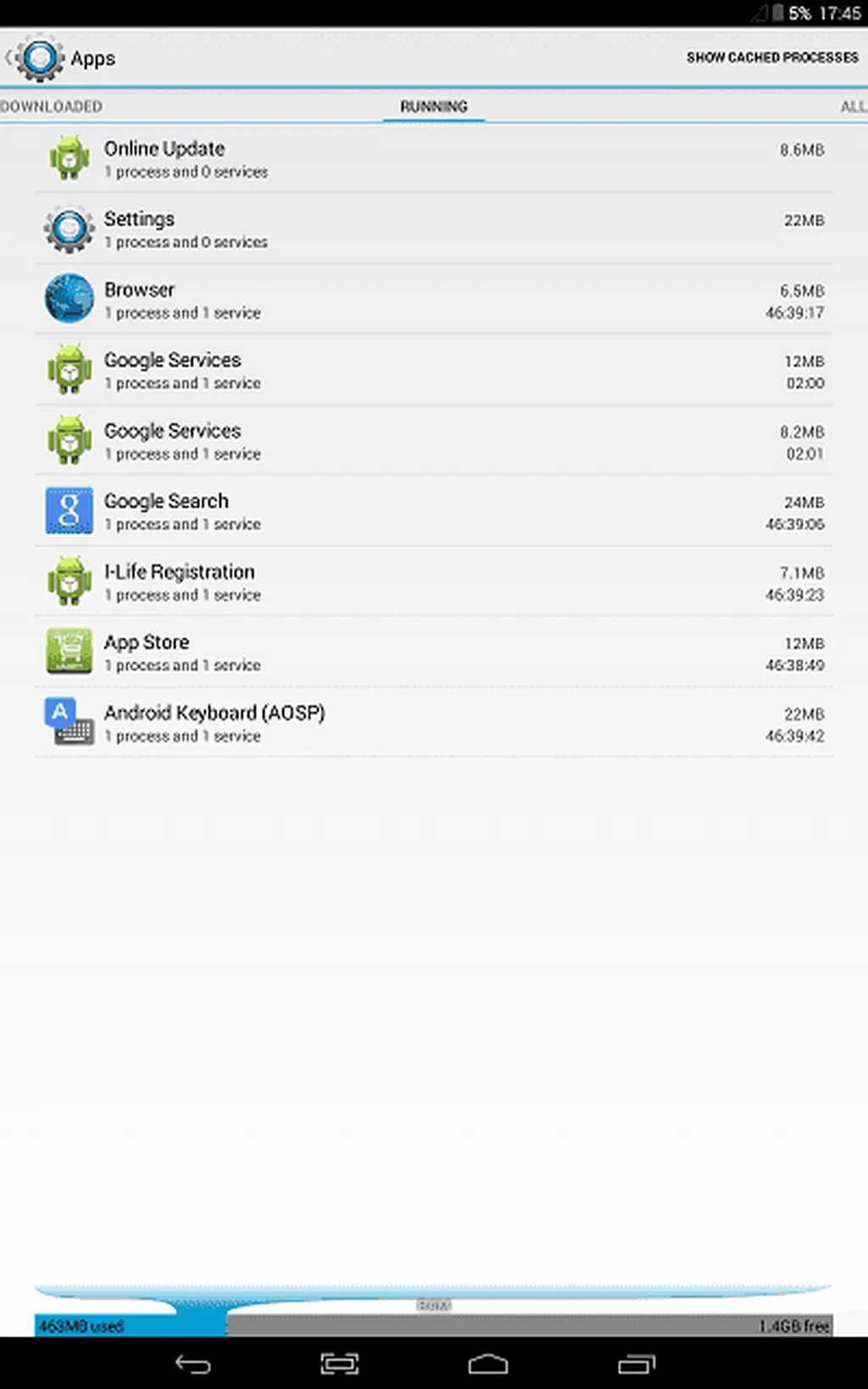Image resolution: width=868 pixels, height=1389 pixels.
Task: Open Android Keyboard (AOSP) process details
Action: pos(433,723)
